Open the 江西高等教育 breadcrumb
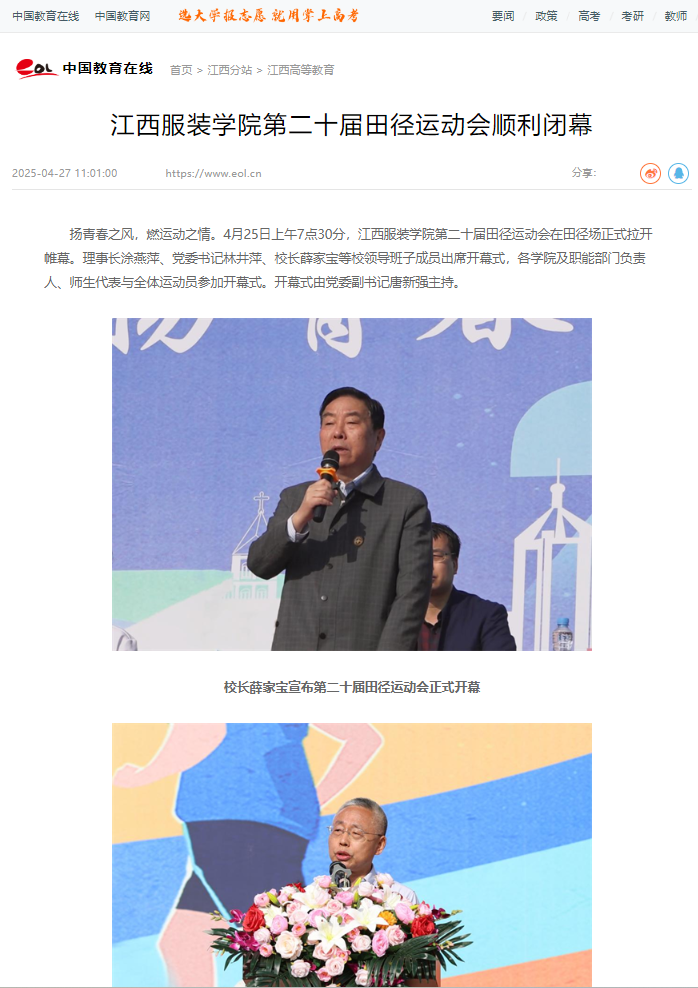The width and height of the screenshot is (698, 988). click(x=300, y=70)
